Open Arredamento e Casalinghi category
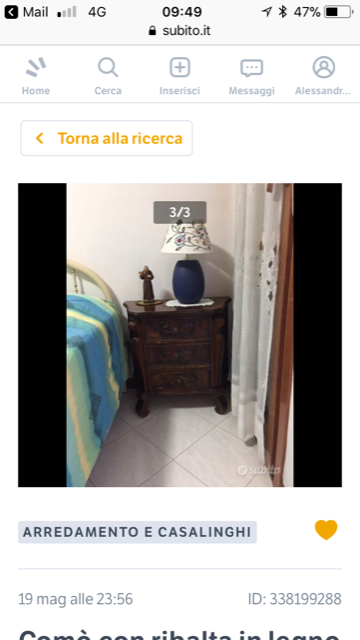This screenshot has width=360, height=640. (x=137, y=532)
